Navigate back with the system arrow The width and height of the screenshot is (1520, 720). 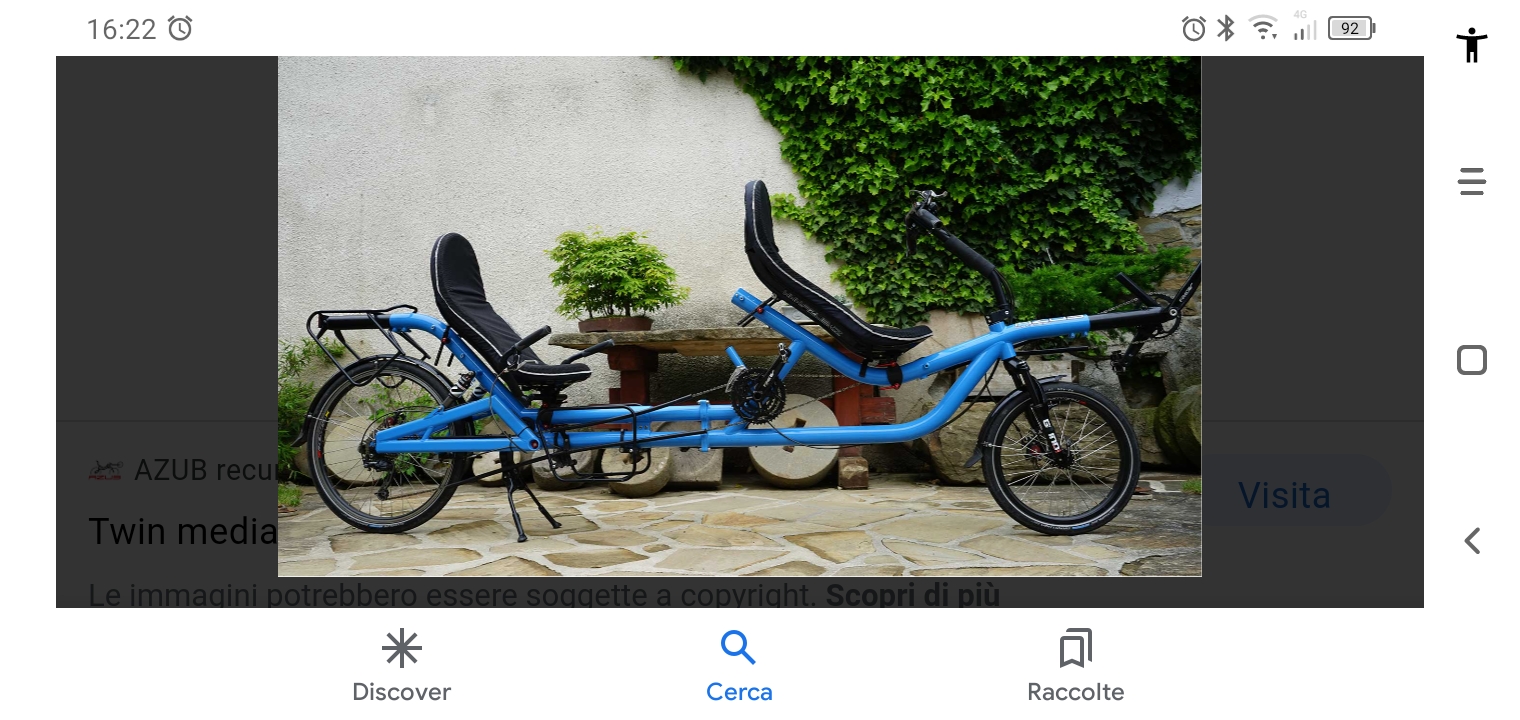(x=1471, y=541)
